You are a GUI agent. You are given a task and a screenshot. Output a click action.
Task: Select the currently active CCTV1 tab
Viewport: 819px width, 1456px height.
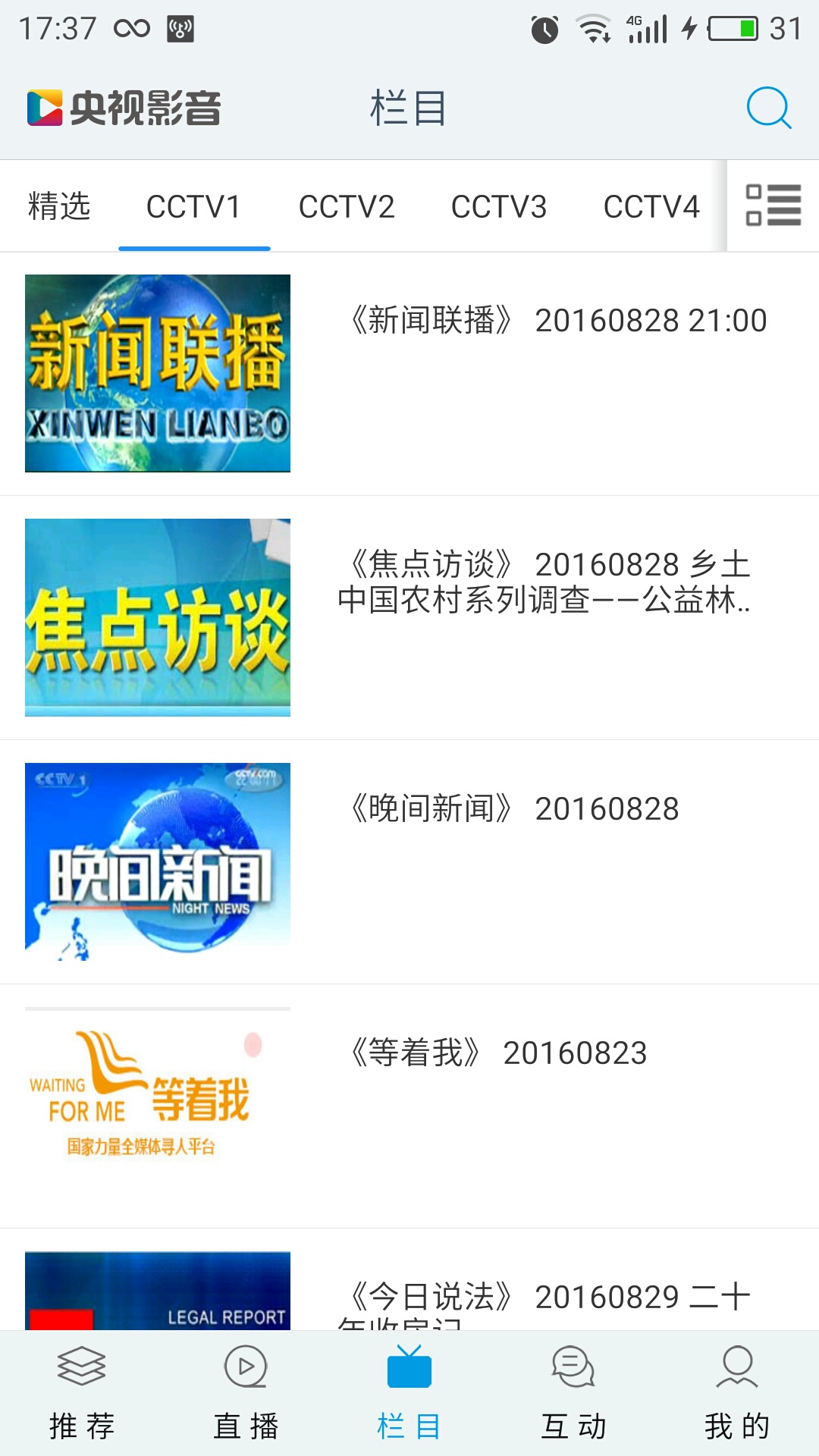(194, 205)
